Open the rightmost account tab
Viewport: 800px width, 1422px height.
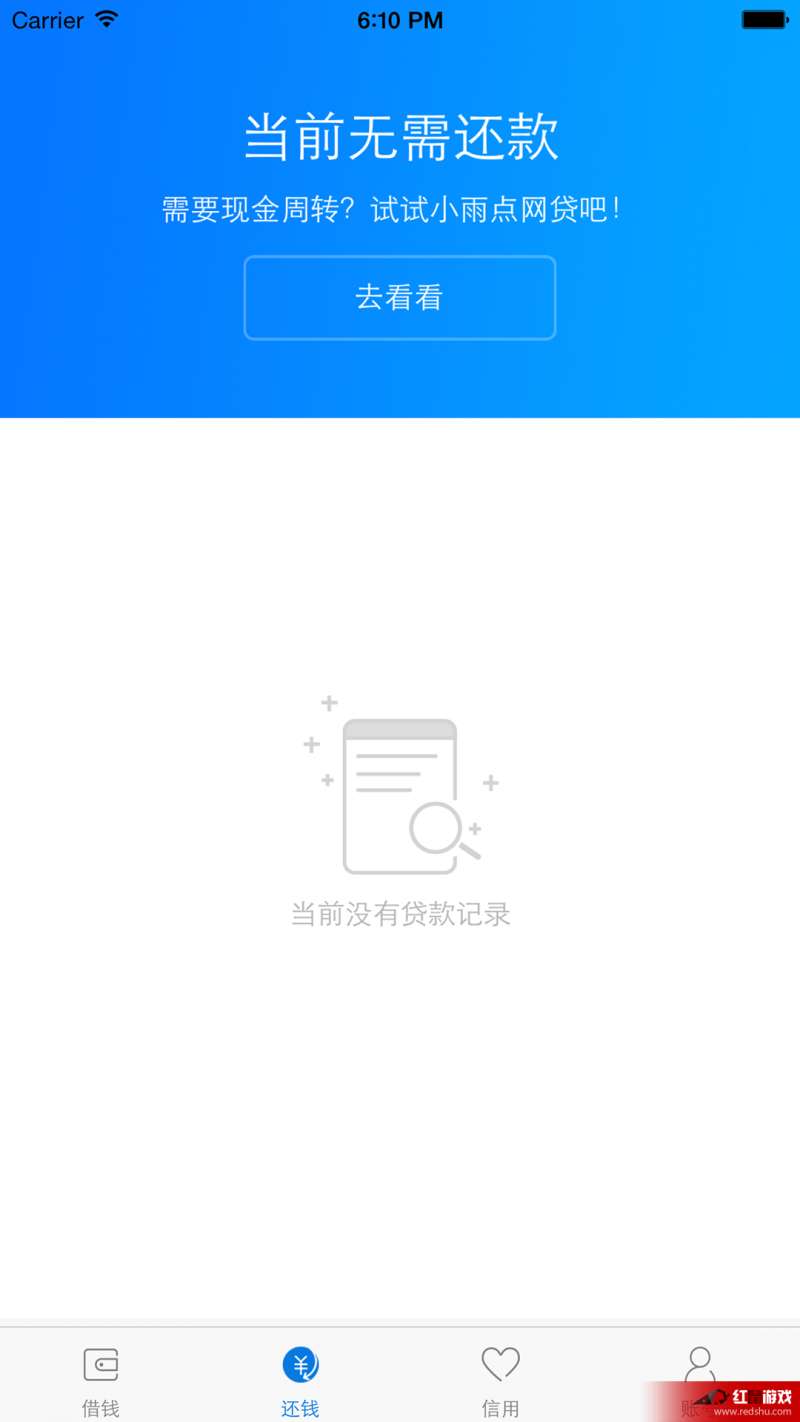(700, 1380)
